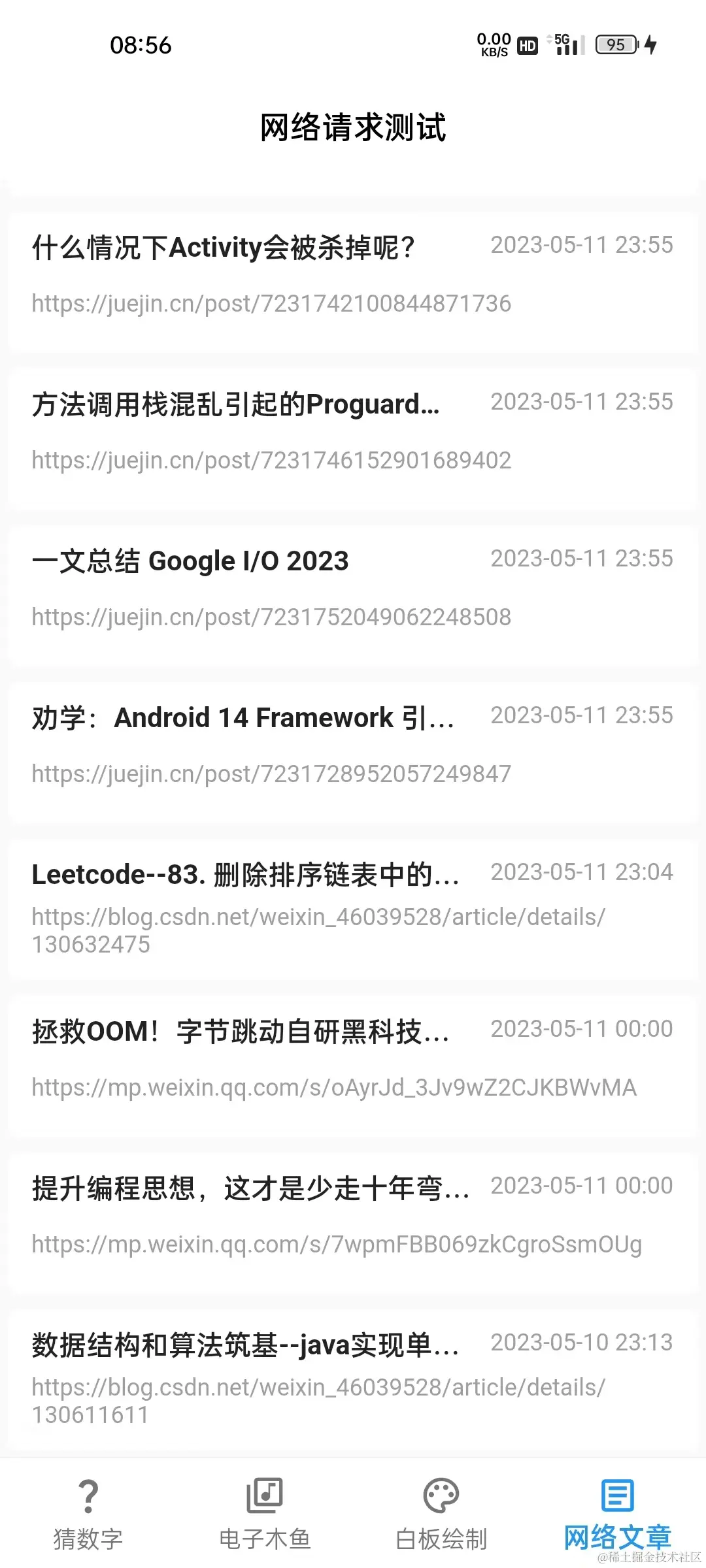Open the Leetcode--83 删除排序链表 article

(353, 908)
